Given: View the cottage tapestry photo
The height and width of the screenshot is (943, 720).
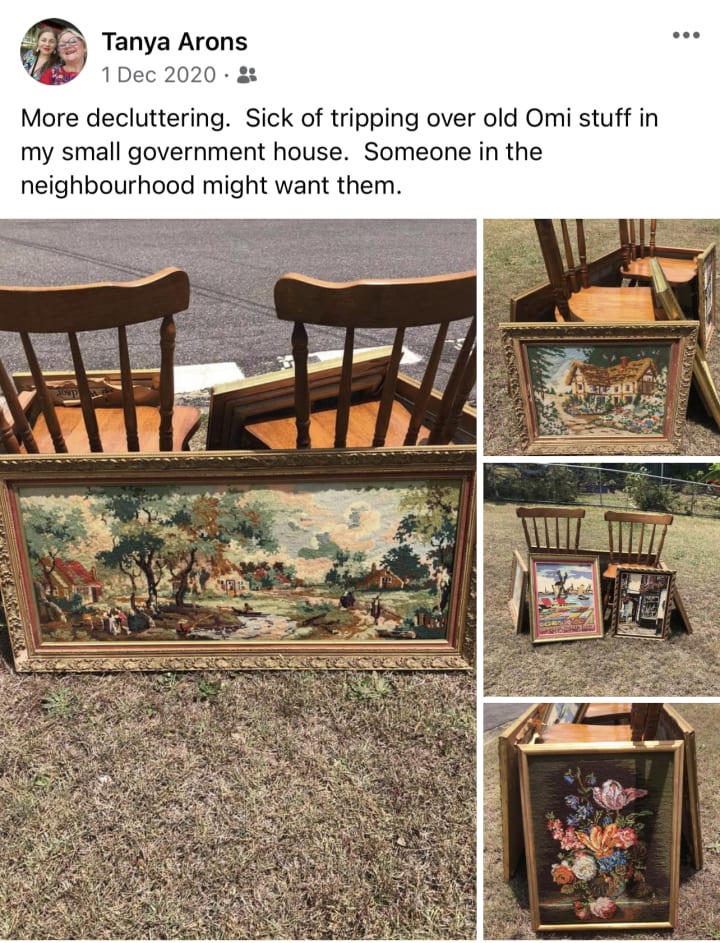Looking at the screenshot, I should coord(602,337).
